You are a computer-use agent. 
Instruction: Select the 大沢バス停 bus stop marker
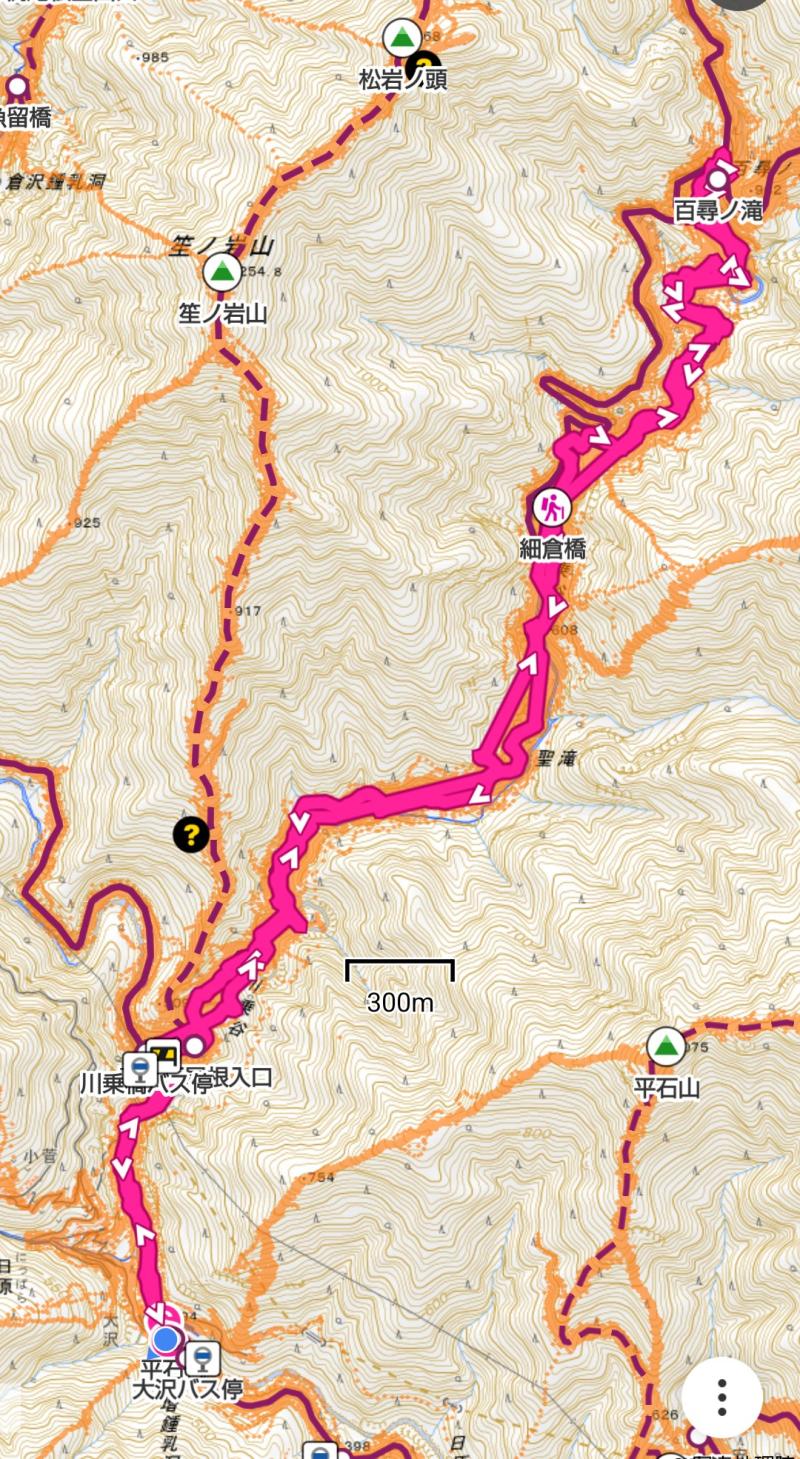(x=203, y=1358)
